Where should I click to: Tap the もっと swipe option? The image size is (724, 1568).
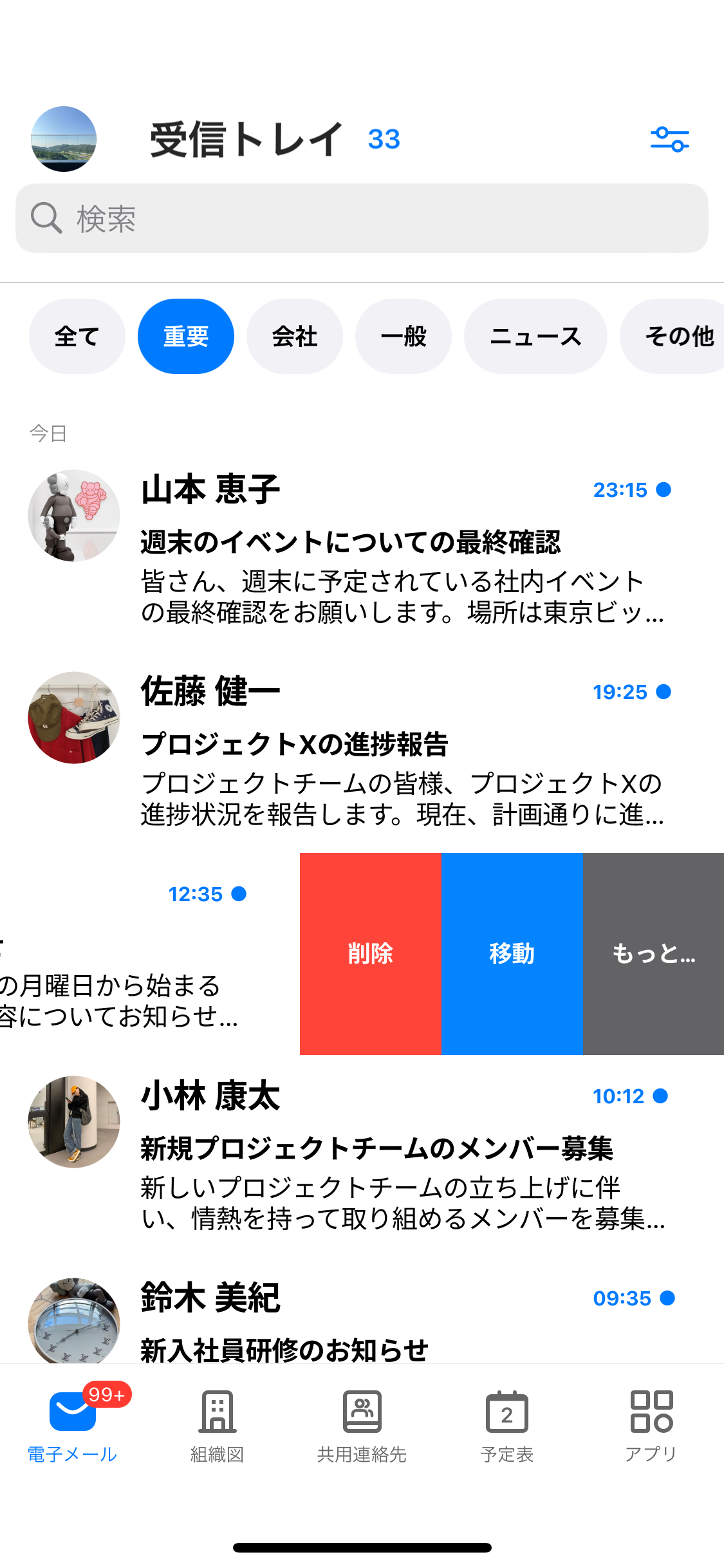[653, 954]
